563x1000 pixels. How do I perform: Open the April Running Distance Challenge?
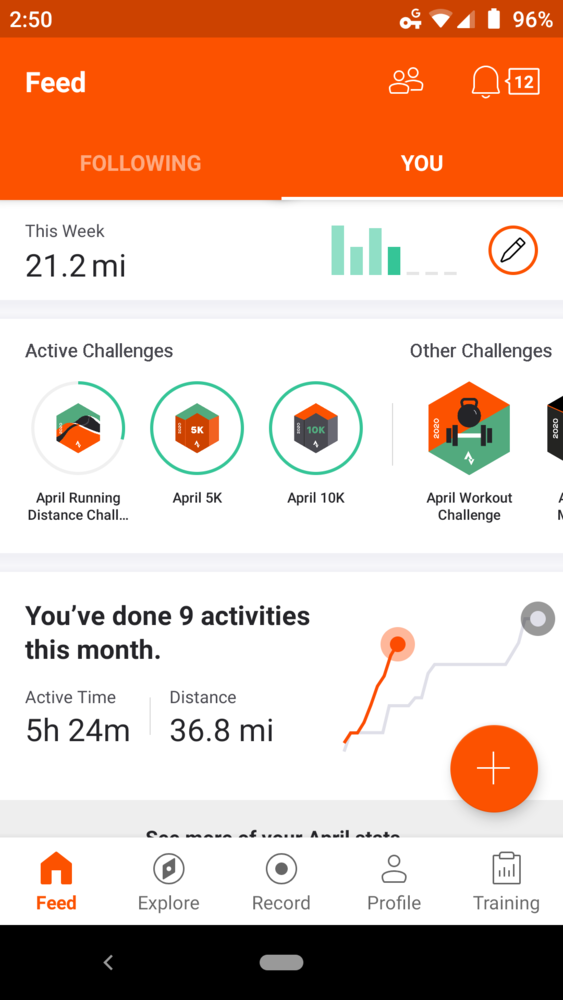coord(78,452)
